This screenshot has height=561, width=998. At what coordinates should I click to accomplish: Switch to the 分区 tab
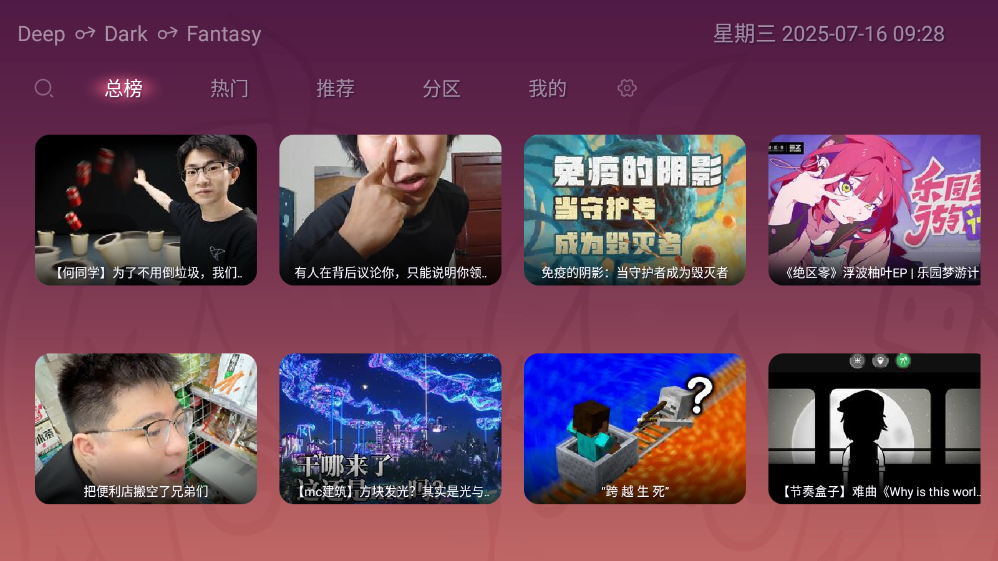tap(441, 88)
